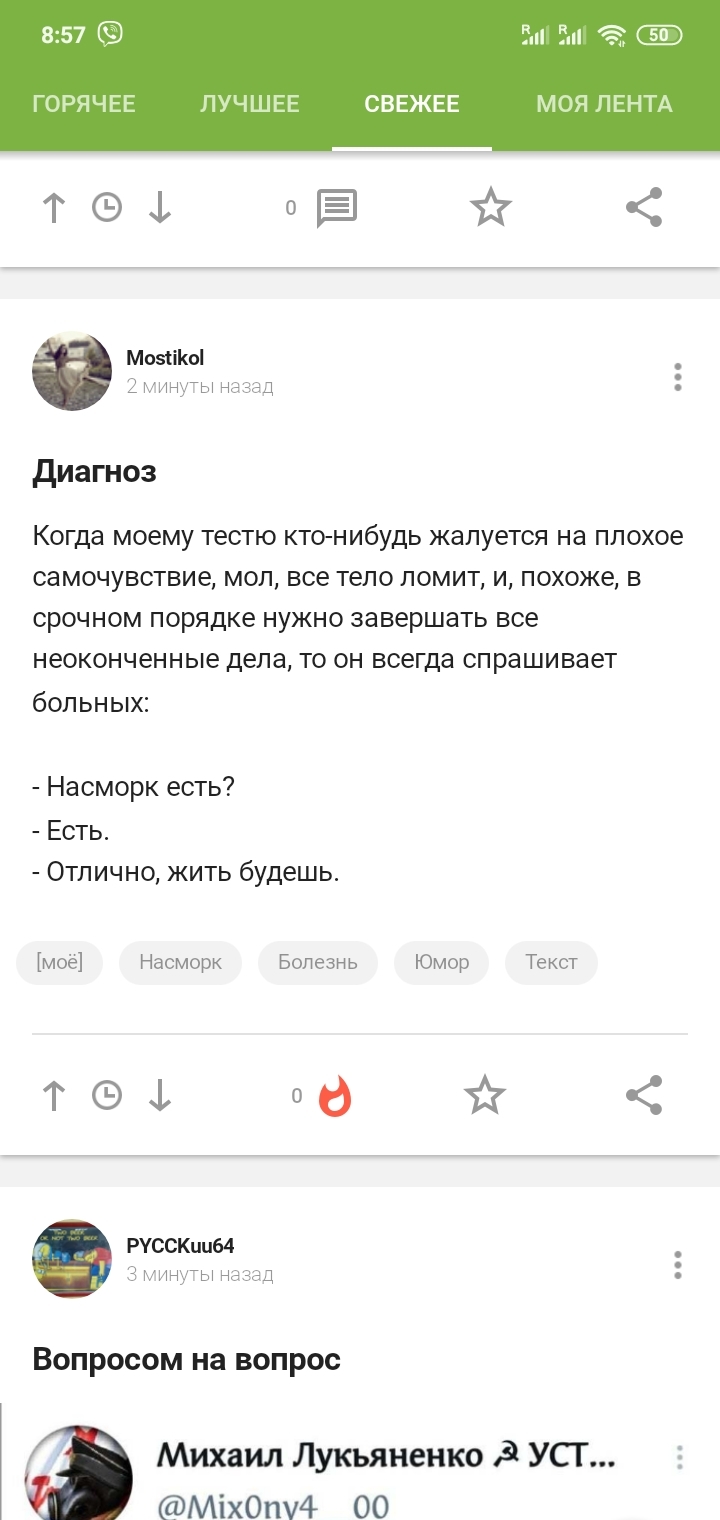
Task: View rating history clock on Диагноз post
Action: coord(107,1096)
